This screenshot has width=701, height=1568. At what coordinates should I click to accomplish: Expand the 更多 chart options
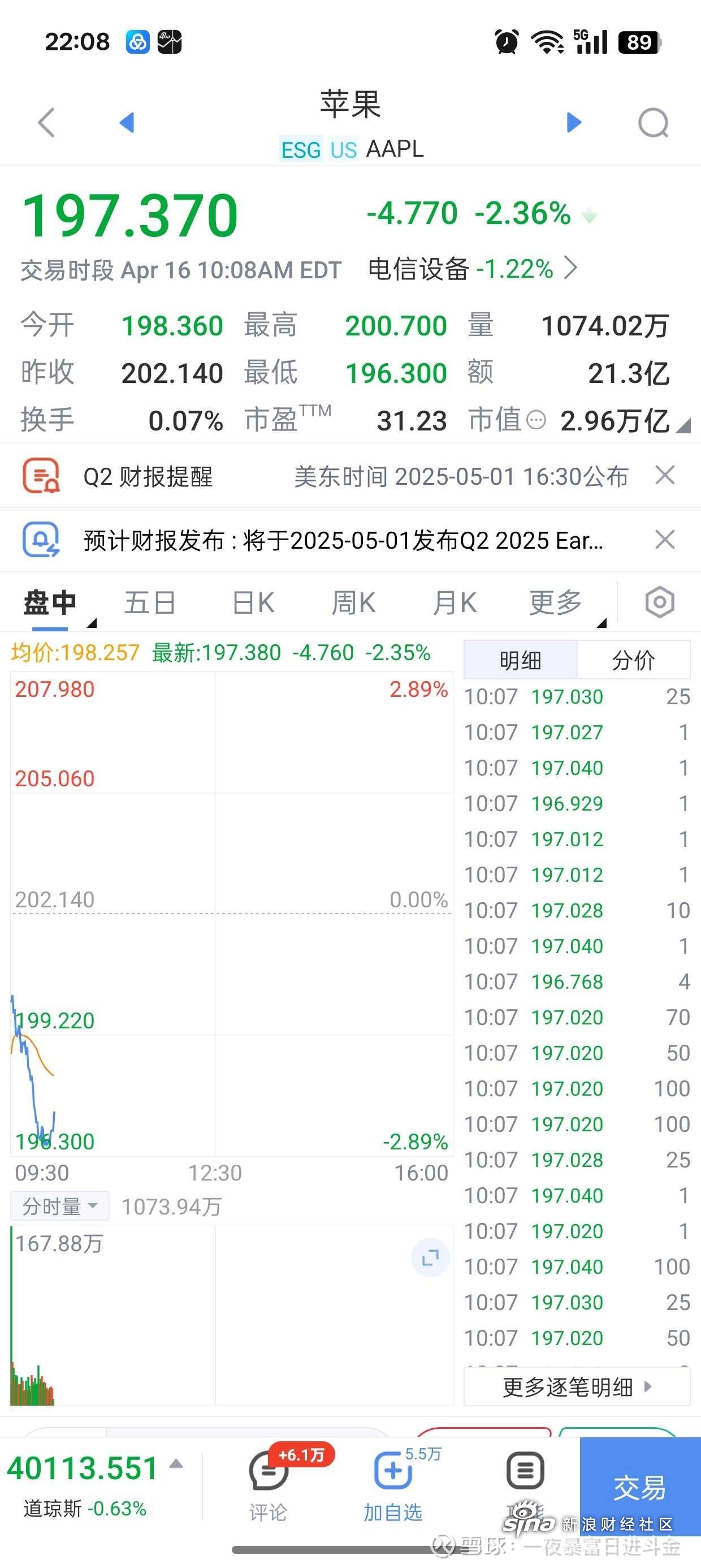point(556,602)
